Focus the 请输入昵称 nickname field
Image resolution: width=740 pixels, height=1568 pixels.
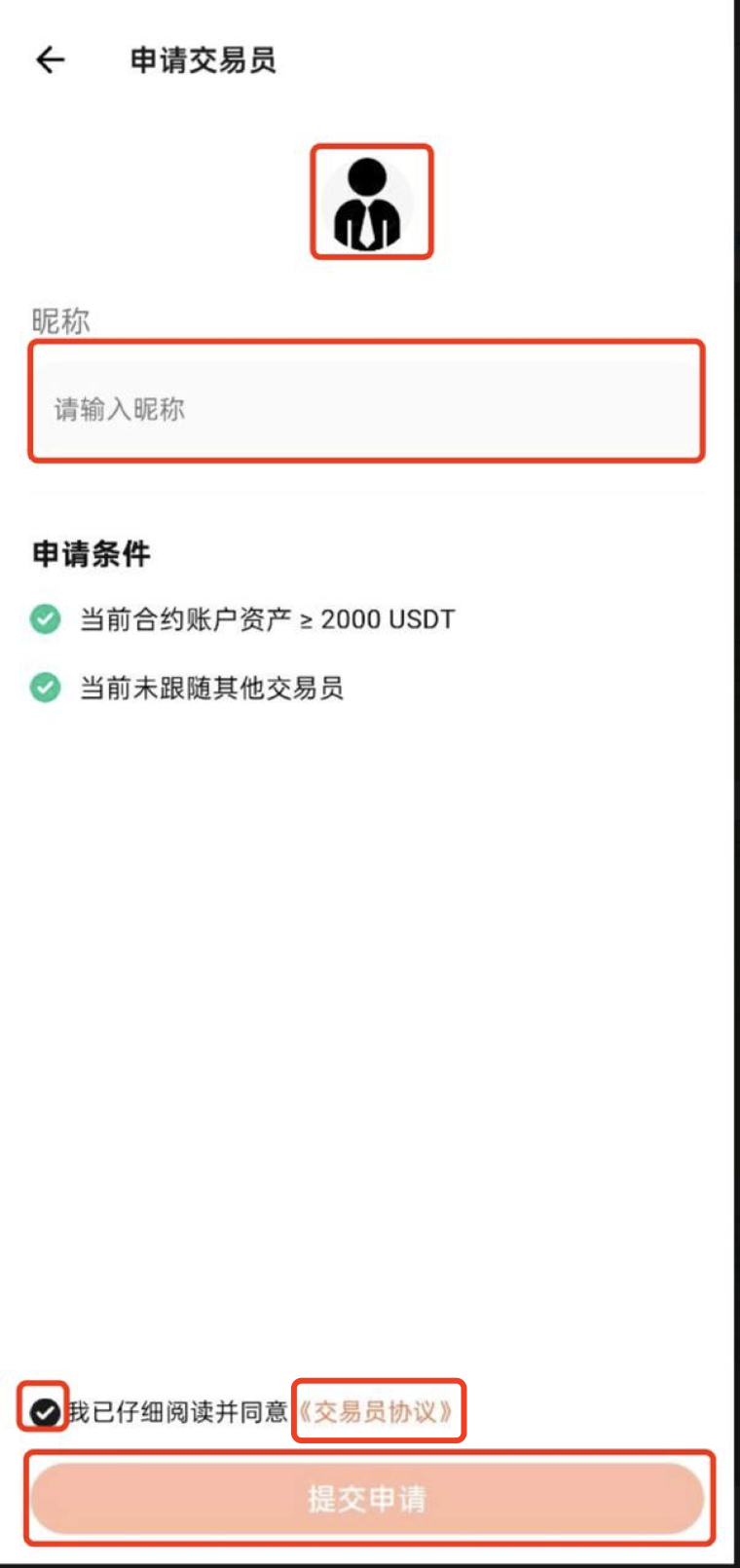[366, 407]
